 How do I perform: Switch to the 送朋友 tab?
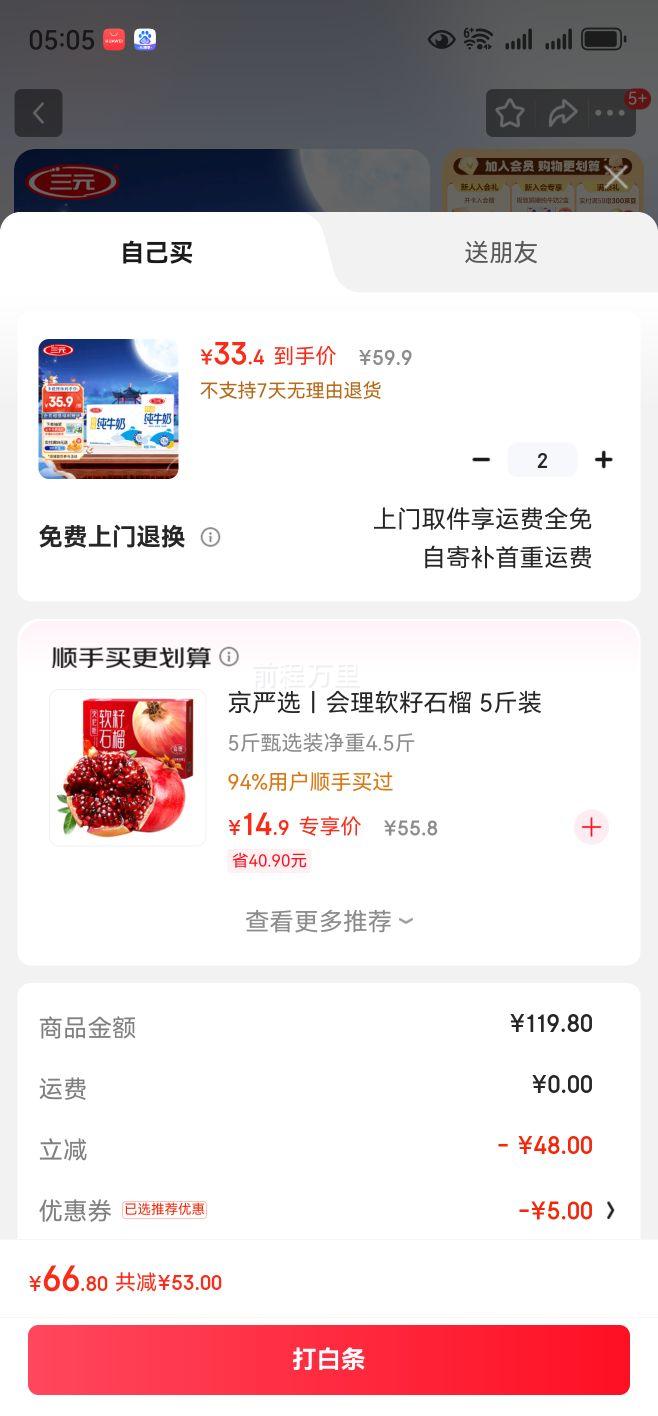coord(501,253)
